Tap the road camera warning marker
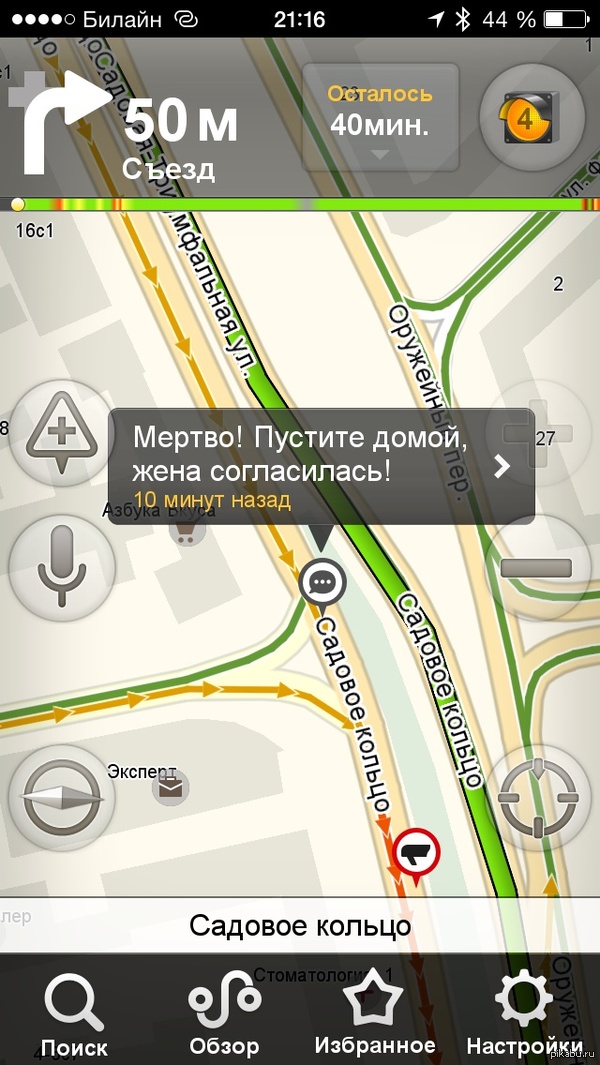This screenshot has width=600, height=1065. click(416, 852)
